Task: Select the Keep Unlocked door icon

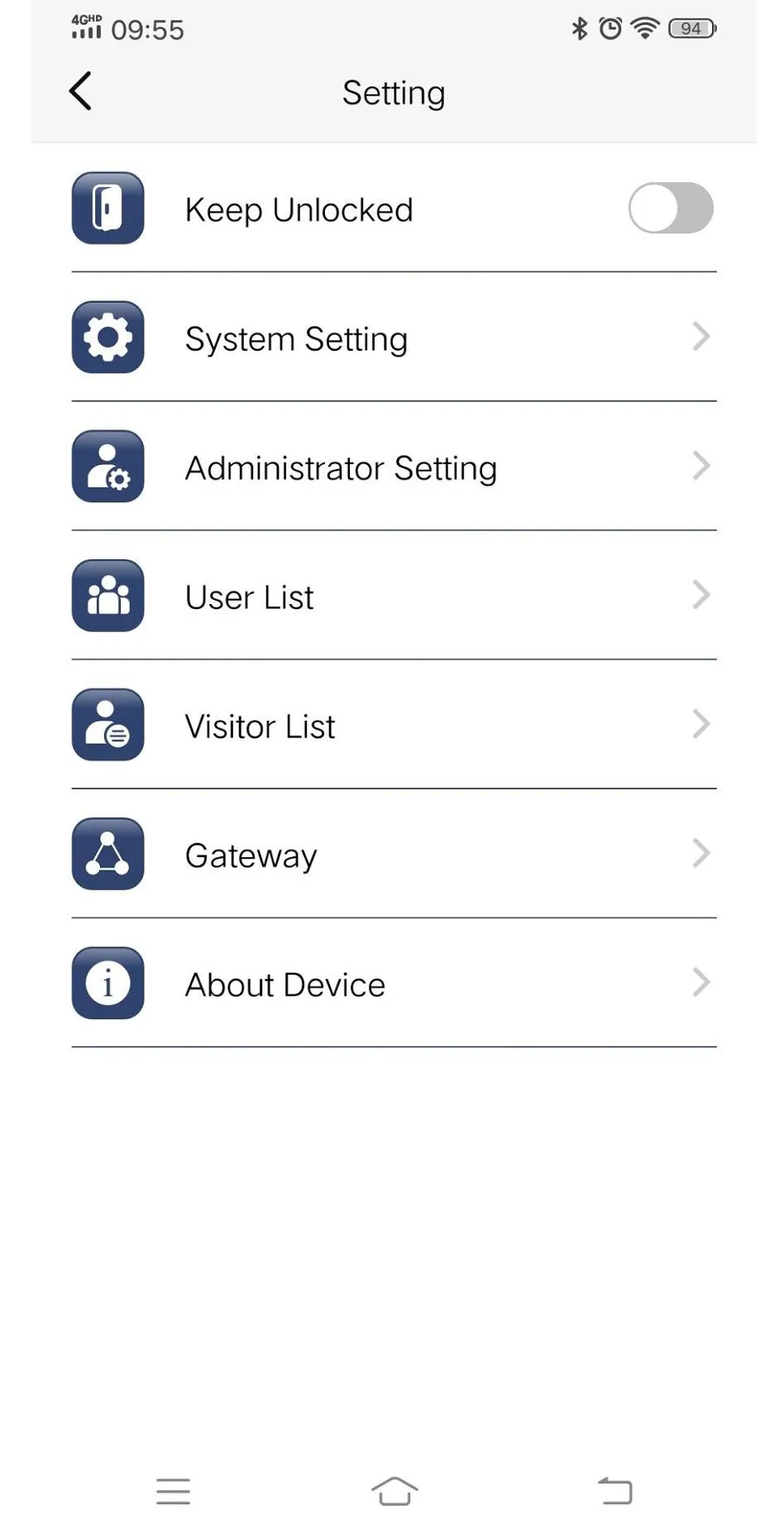Action: click(x=108, y=209)
